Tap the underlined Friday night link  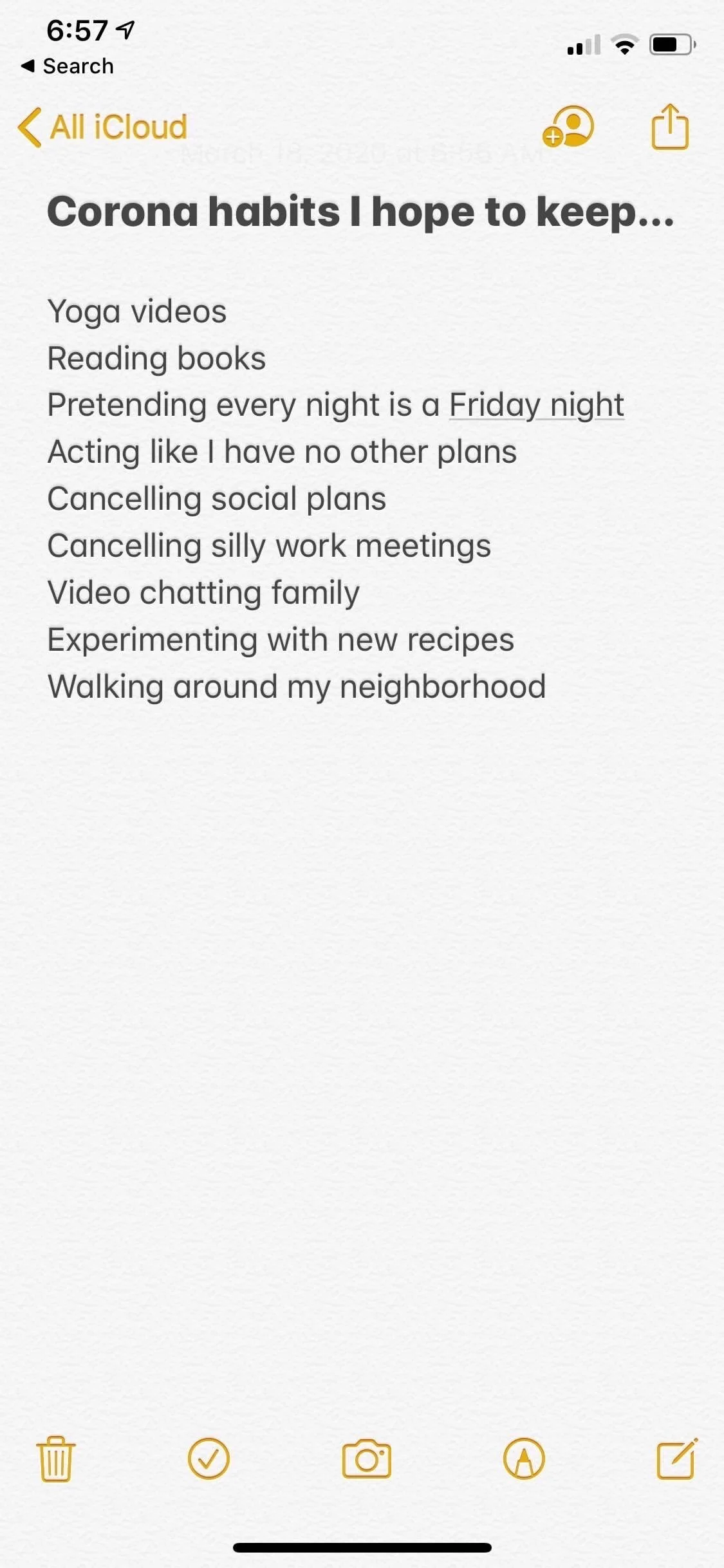click(536, 406)
